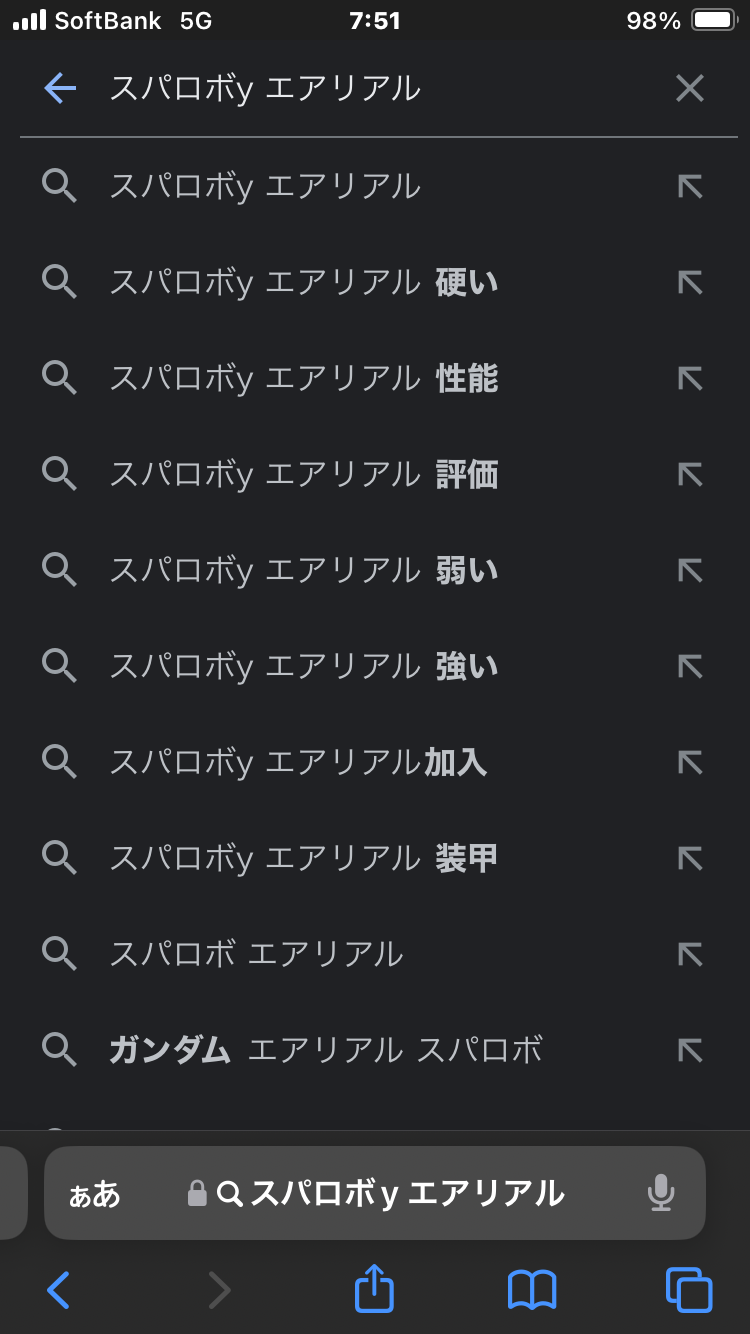Fill the search box with the 性能 suggestion arrow

[x=690, y=379]
